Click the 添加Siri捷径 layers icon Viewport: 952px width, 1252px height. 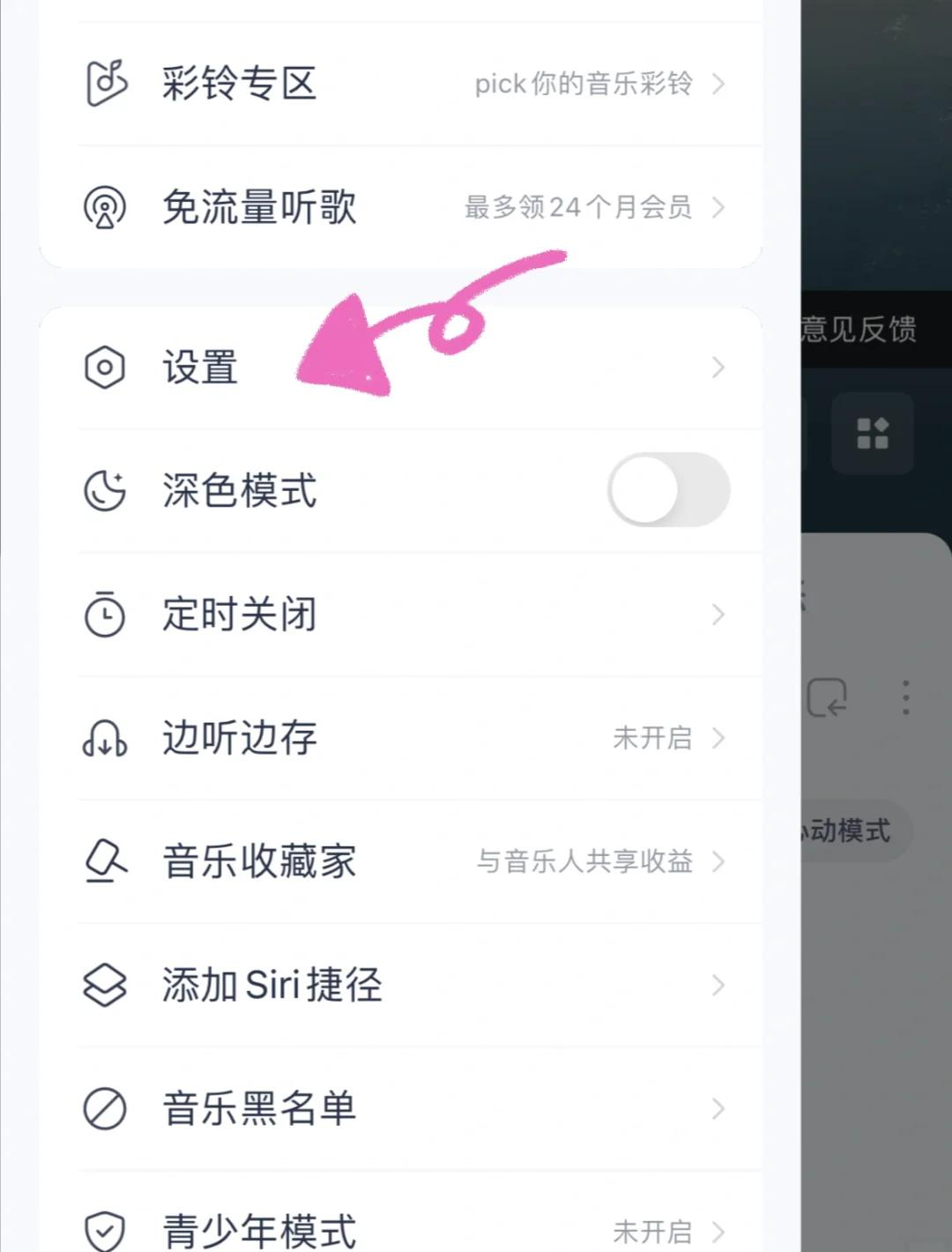pos(105,986)
